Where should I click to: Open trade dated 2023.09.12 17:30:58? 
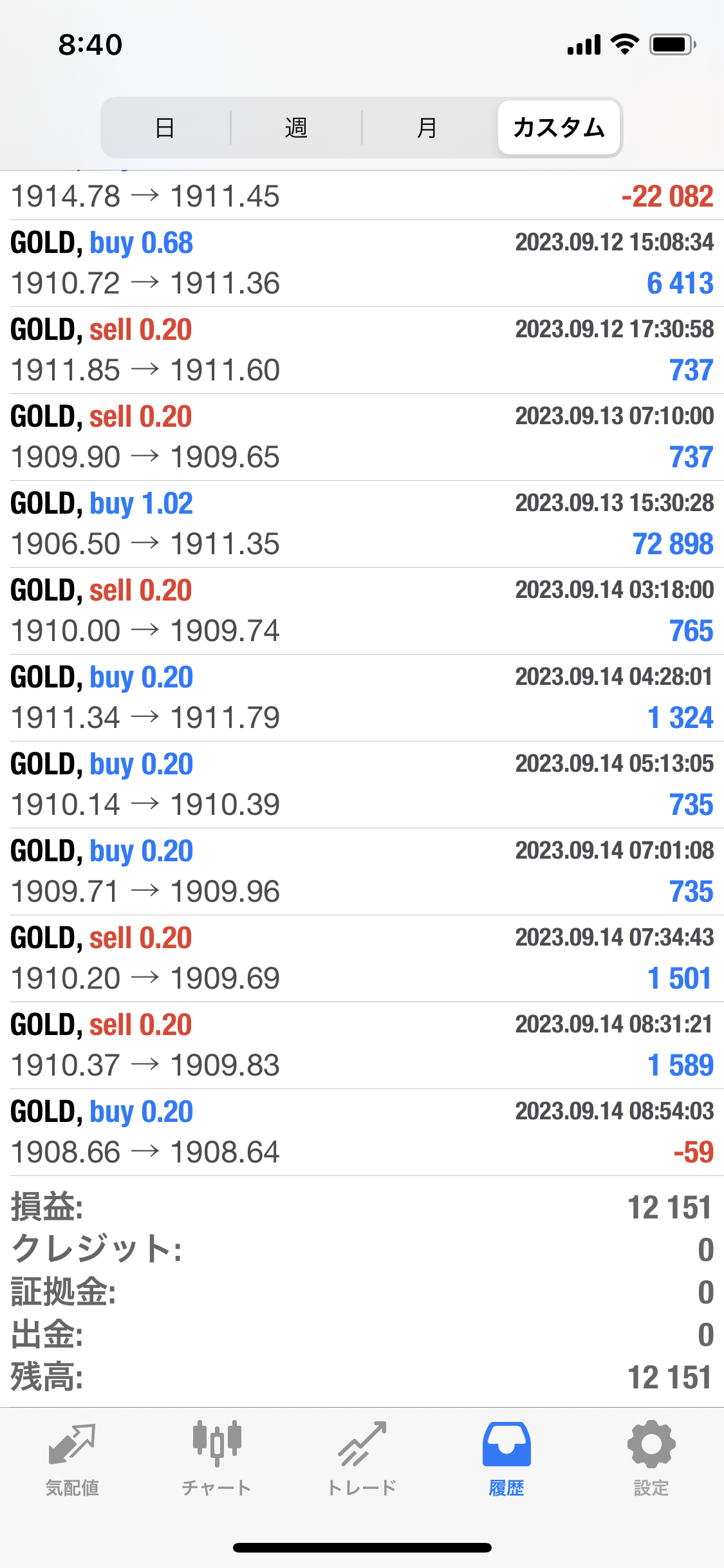point(362,350)
